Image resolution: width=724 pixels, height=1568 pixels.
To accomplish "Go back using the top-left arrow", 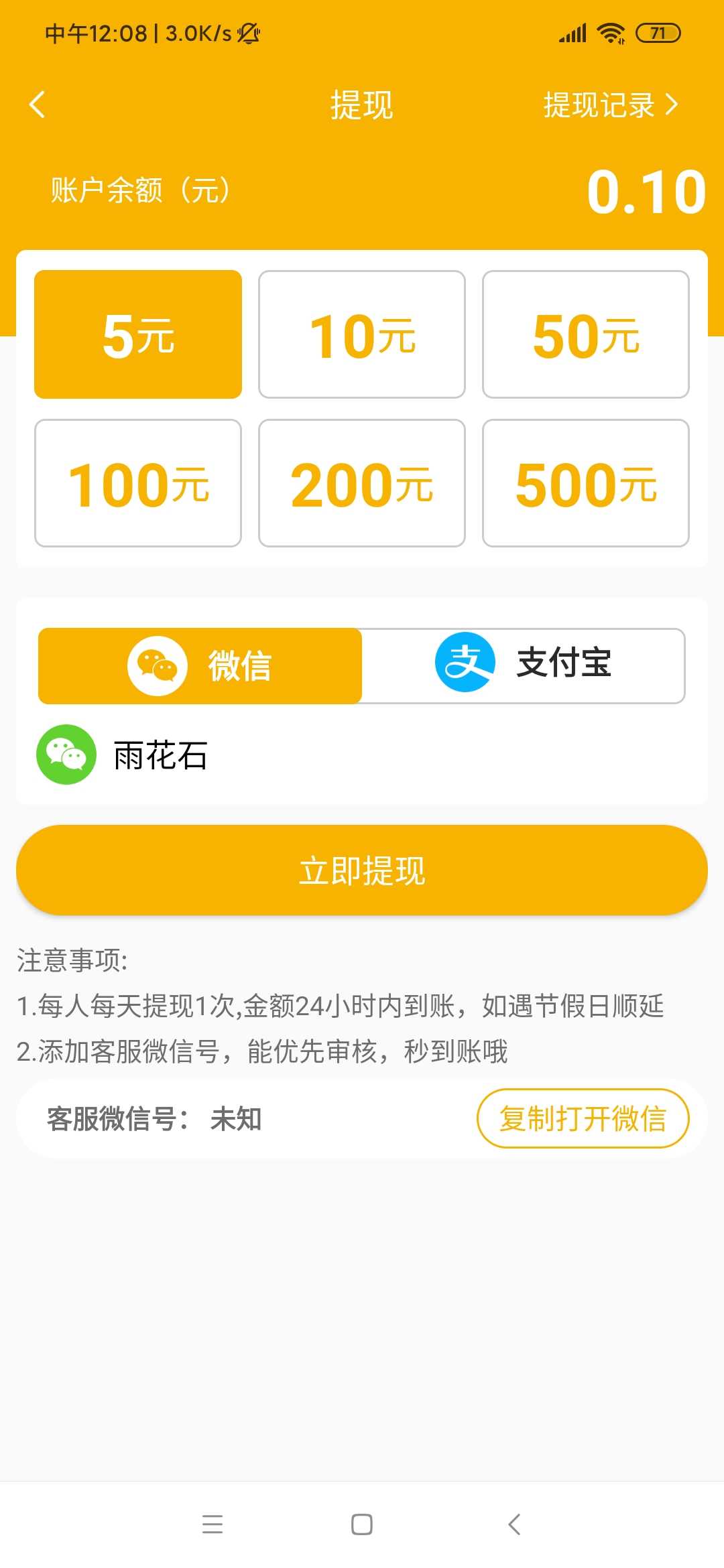I will [38, 105].
